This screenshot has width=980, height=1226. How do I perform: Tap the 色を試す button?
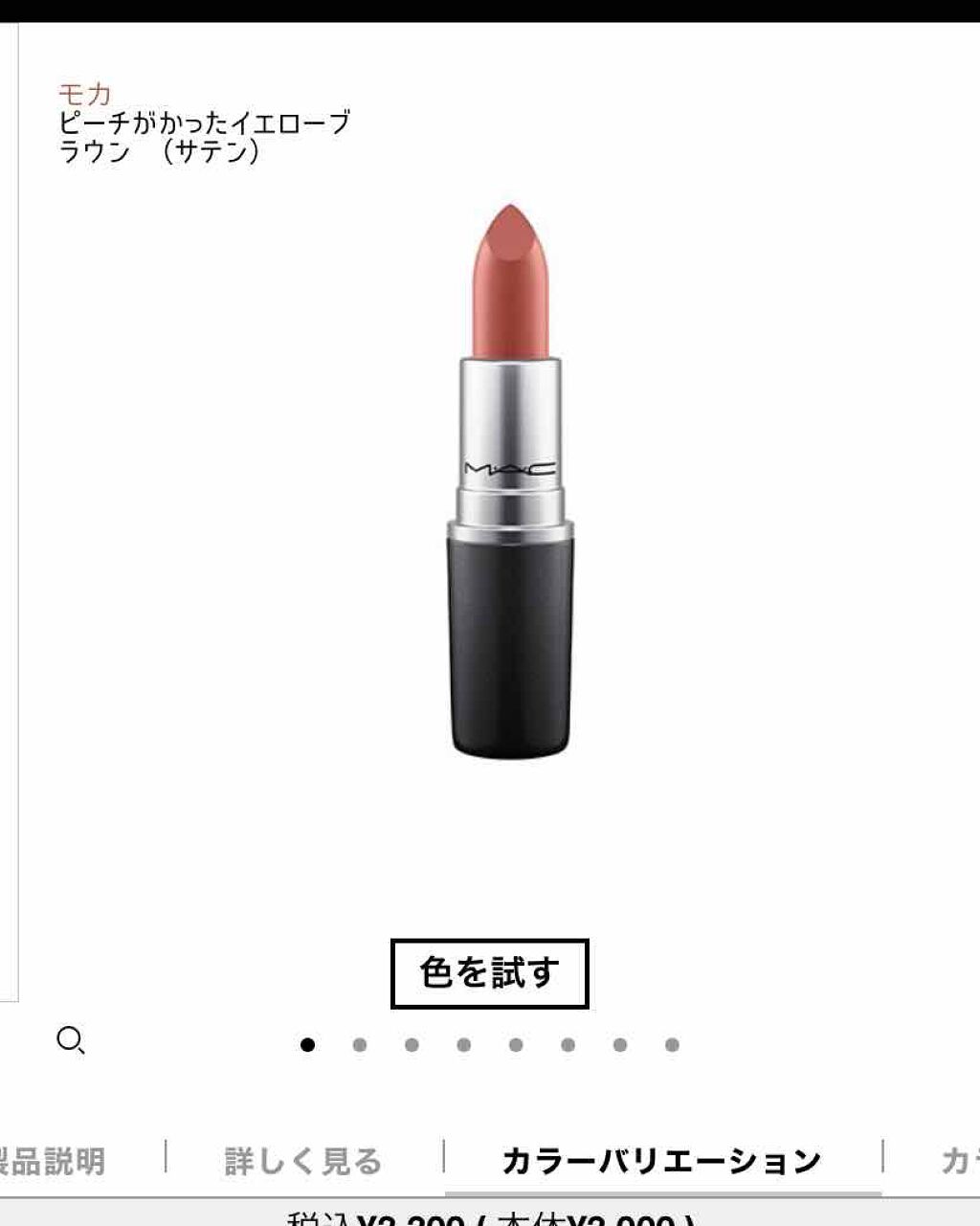[x=489, y=973]
